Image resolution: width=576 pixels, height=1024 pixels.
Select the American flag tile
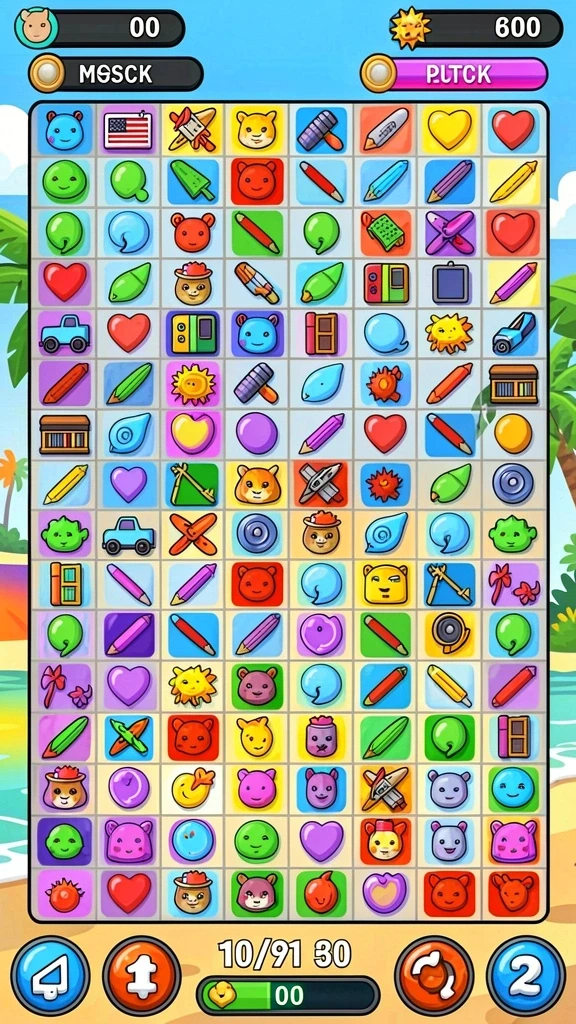pos(129,130)
